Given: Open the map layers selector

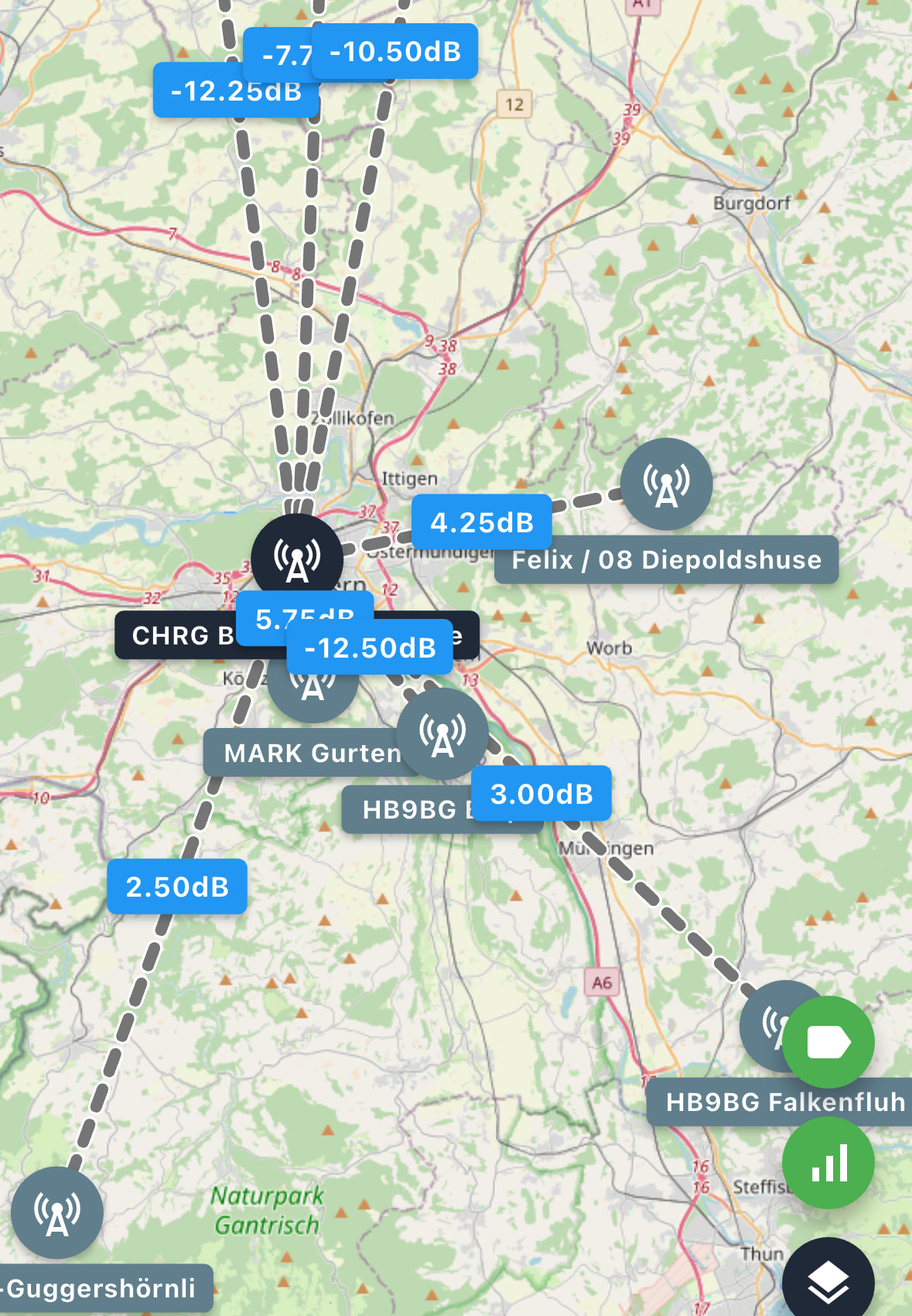Looking at the screenshot, I should [x=828, y=1280].
